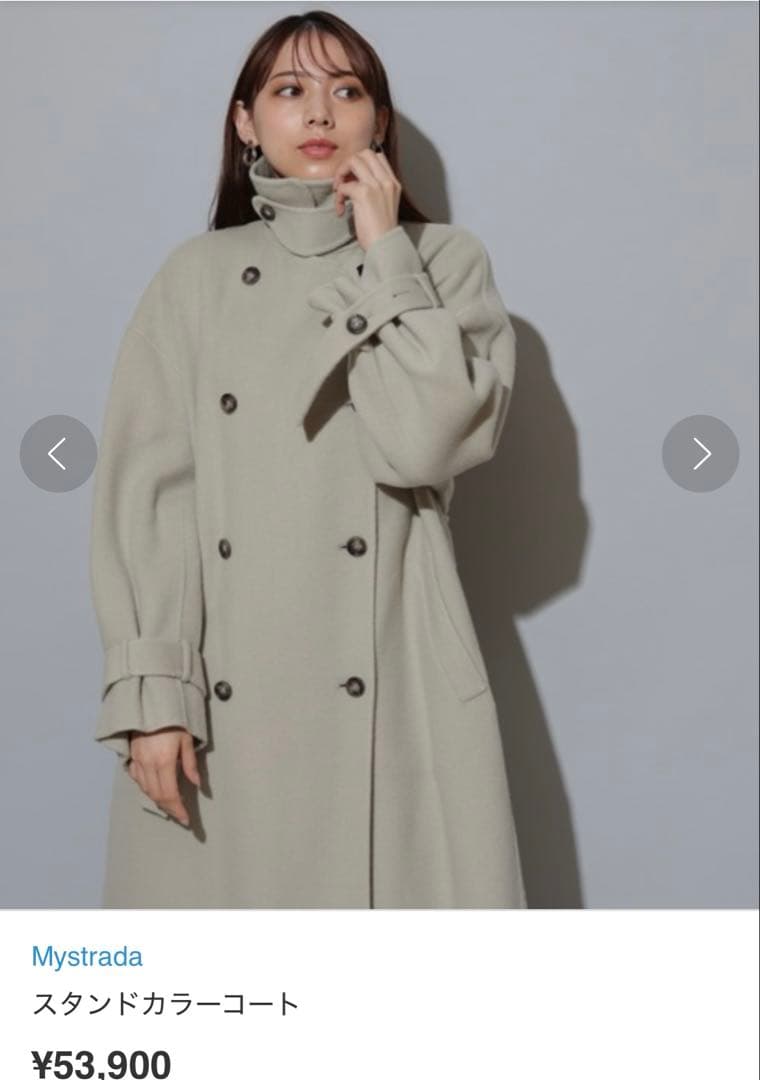Open the Mystrada brand link
The height and width of the screenshot is (1080, 760).
(87, 957)
